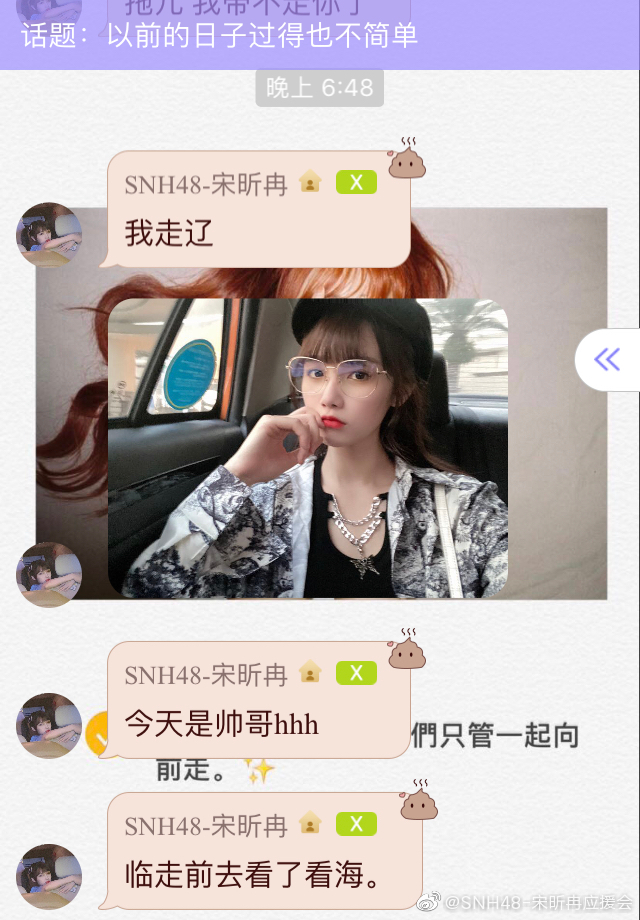Open sender avatar beside "我走辽" message
This screenshot has height=920, width=640.
point(48,235)
